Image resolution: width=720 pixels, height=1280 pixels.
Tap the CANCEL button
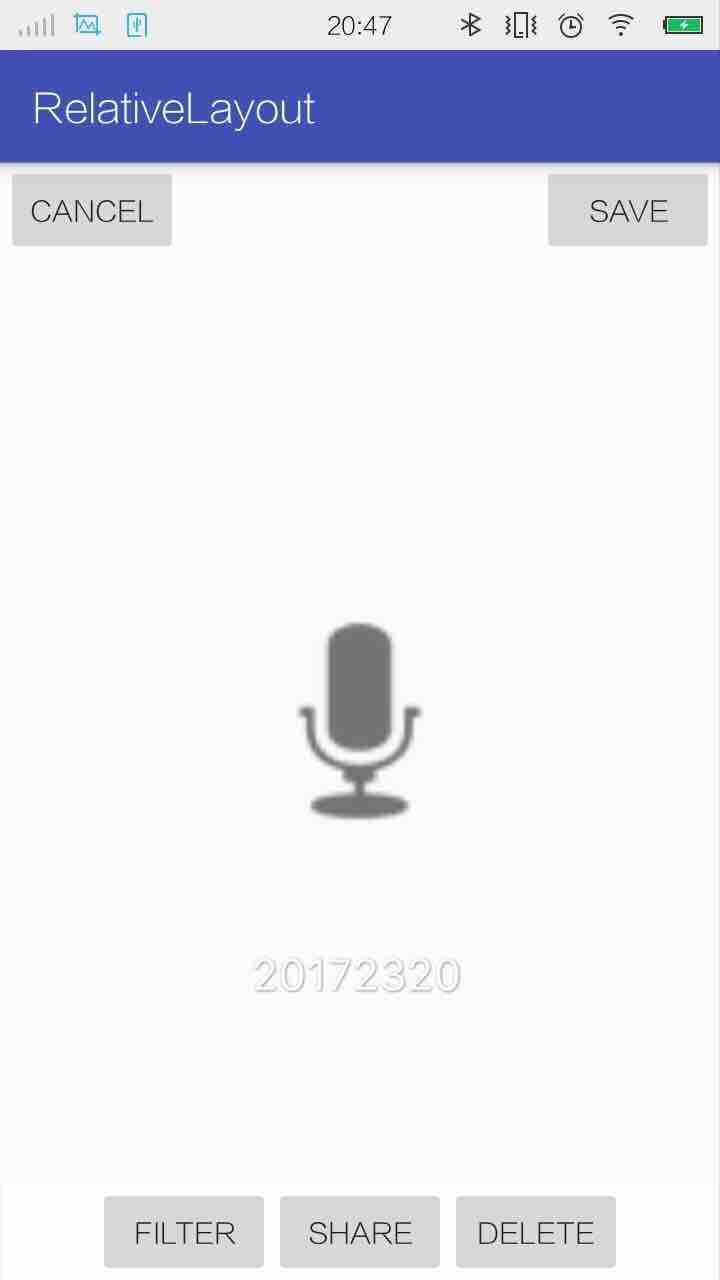coord(92,210)
